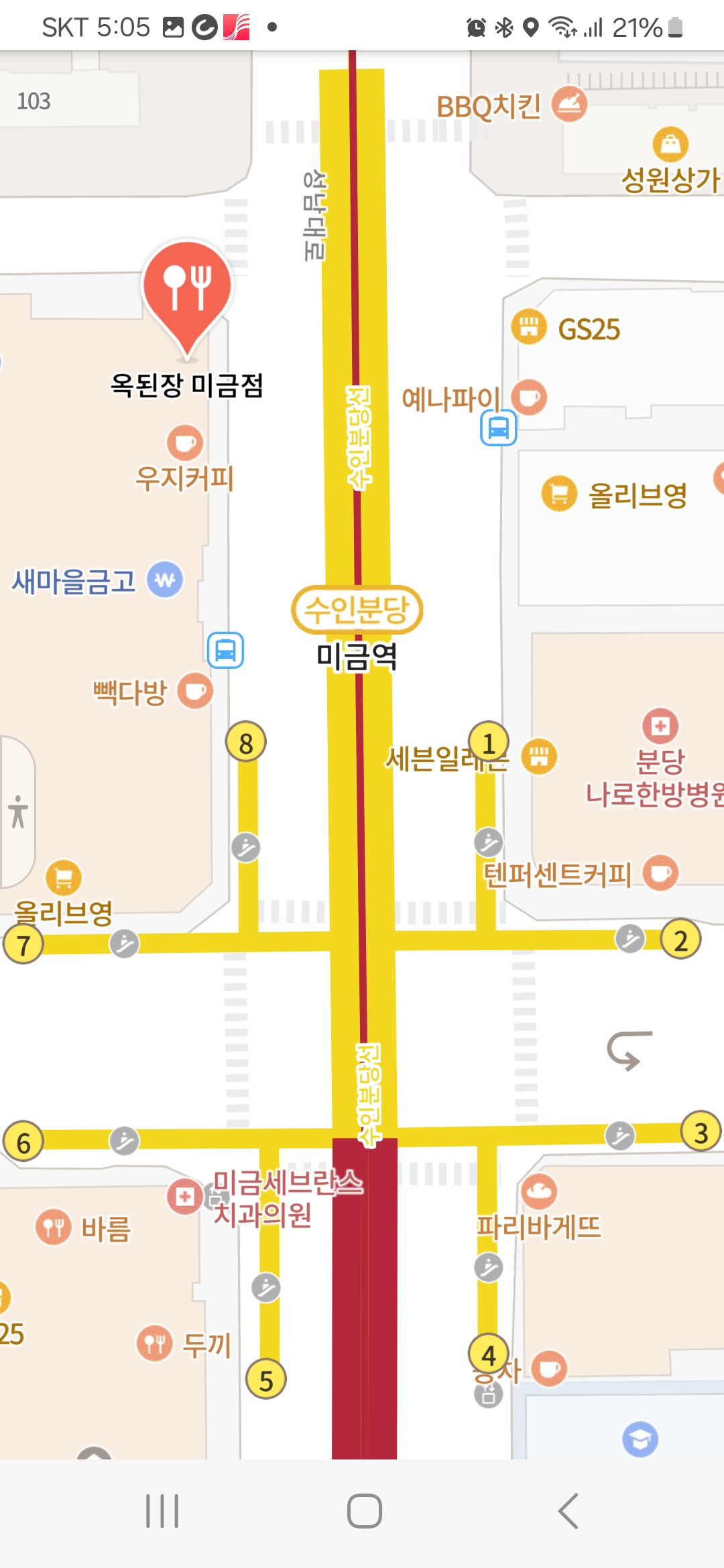Viewport: 724px width, 1568px height.
Task: Tap the 빽다방 cafe marker
Action: [x=195, y=691]
